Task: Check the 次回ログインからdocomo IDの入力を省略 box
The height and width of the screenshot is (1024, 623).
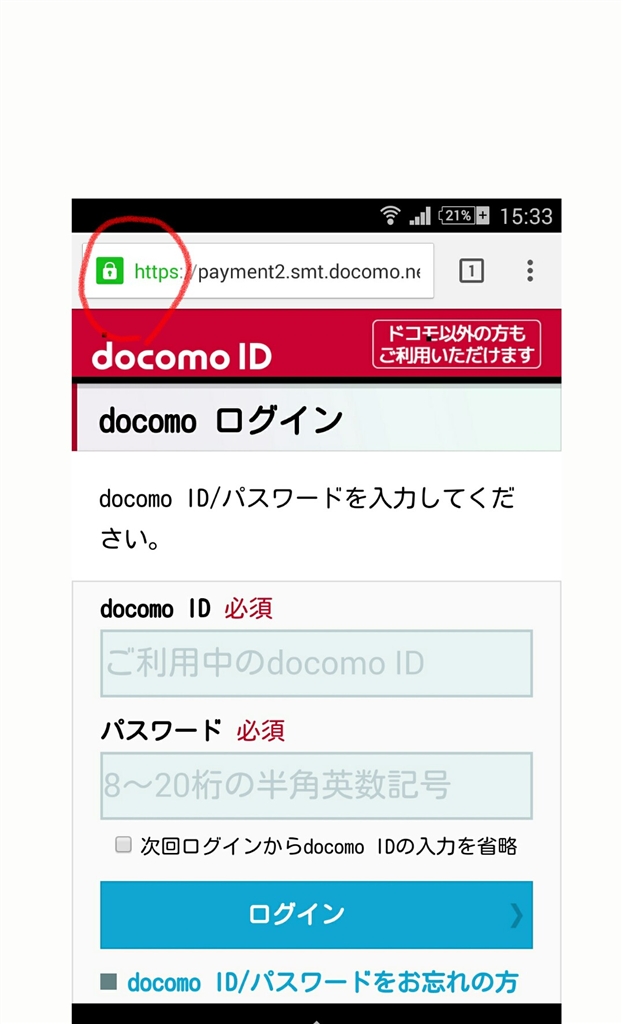Action: 124,845
